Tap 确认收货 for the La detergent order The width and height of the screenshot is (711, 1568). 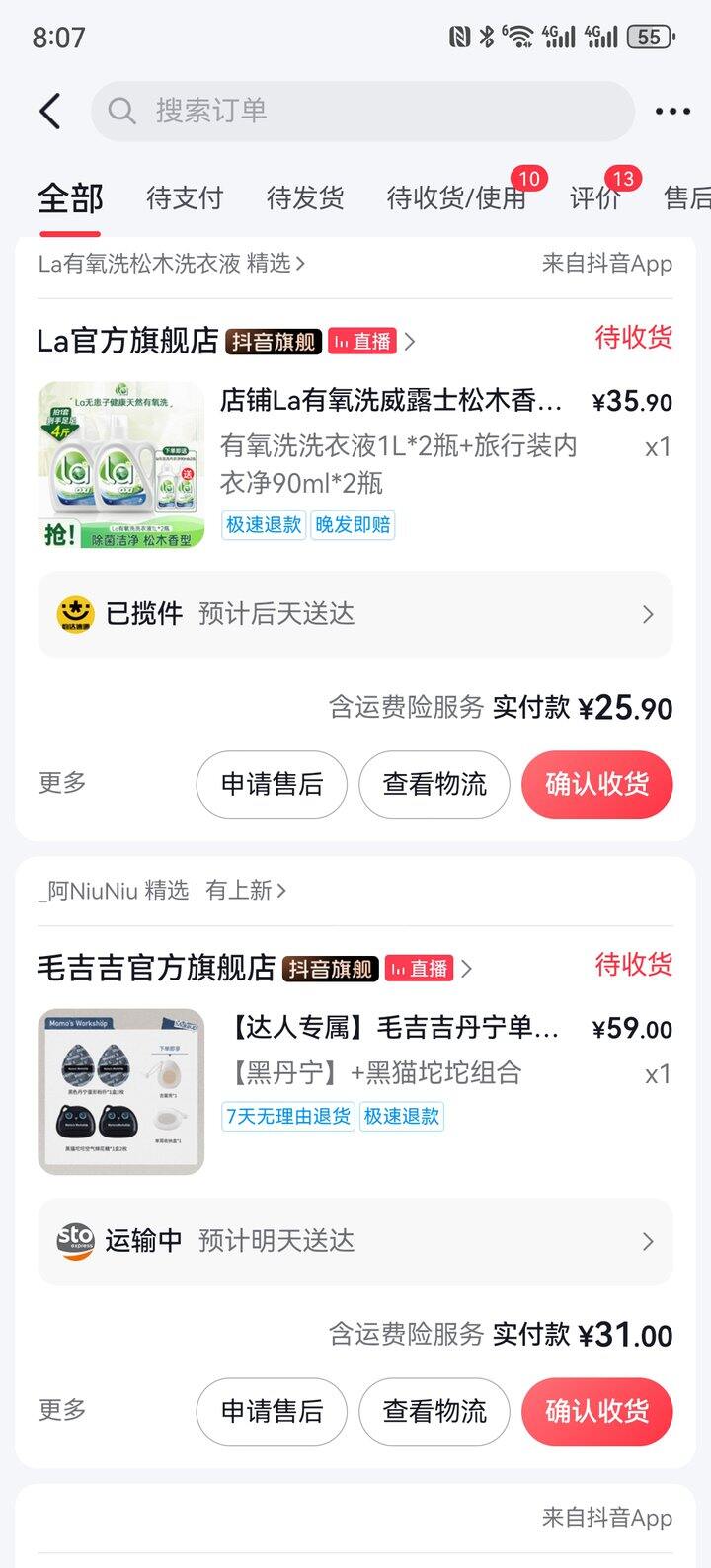[x=596, y=784]
